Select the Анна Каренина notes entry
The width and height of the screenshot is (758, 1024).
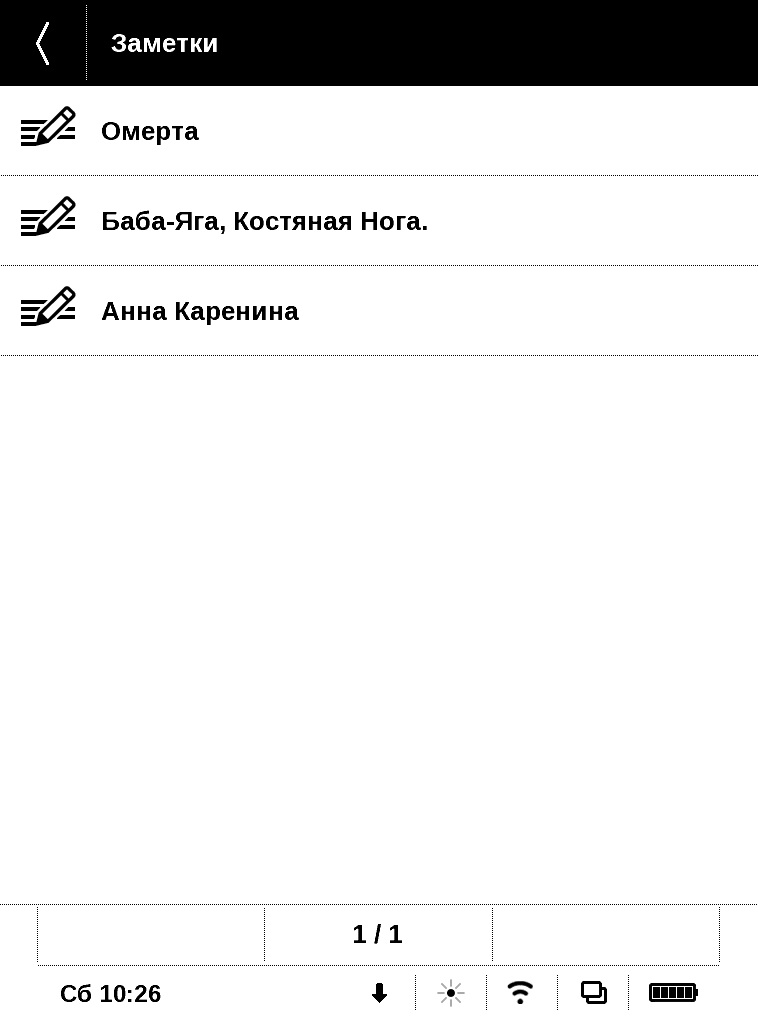point(200,311)
